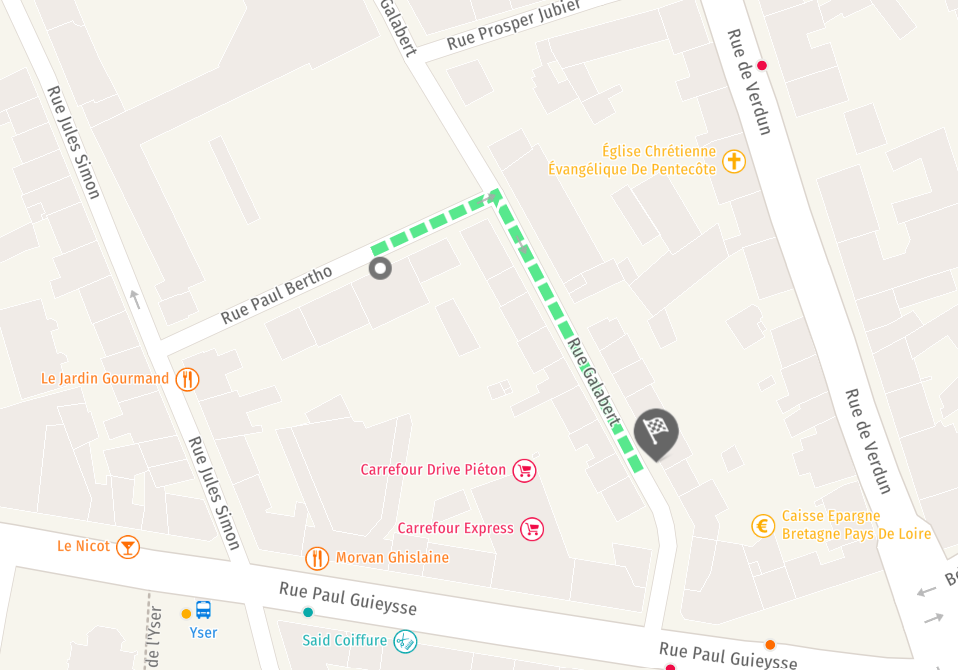Tap Carrefour Express store marker
This screenshot has width=958, height=670.
click(532, 528)
